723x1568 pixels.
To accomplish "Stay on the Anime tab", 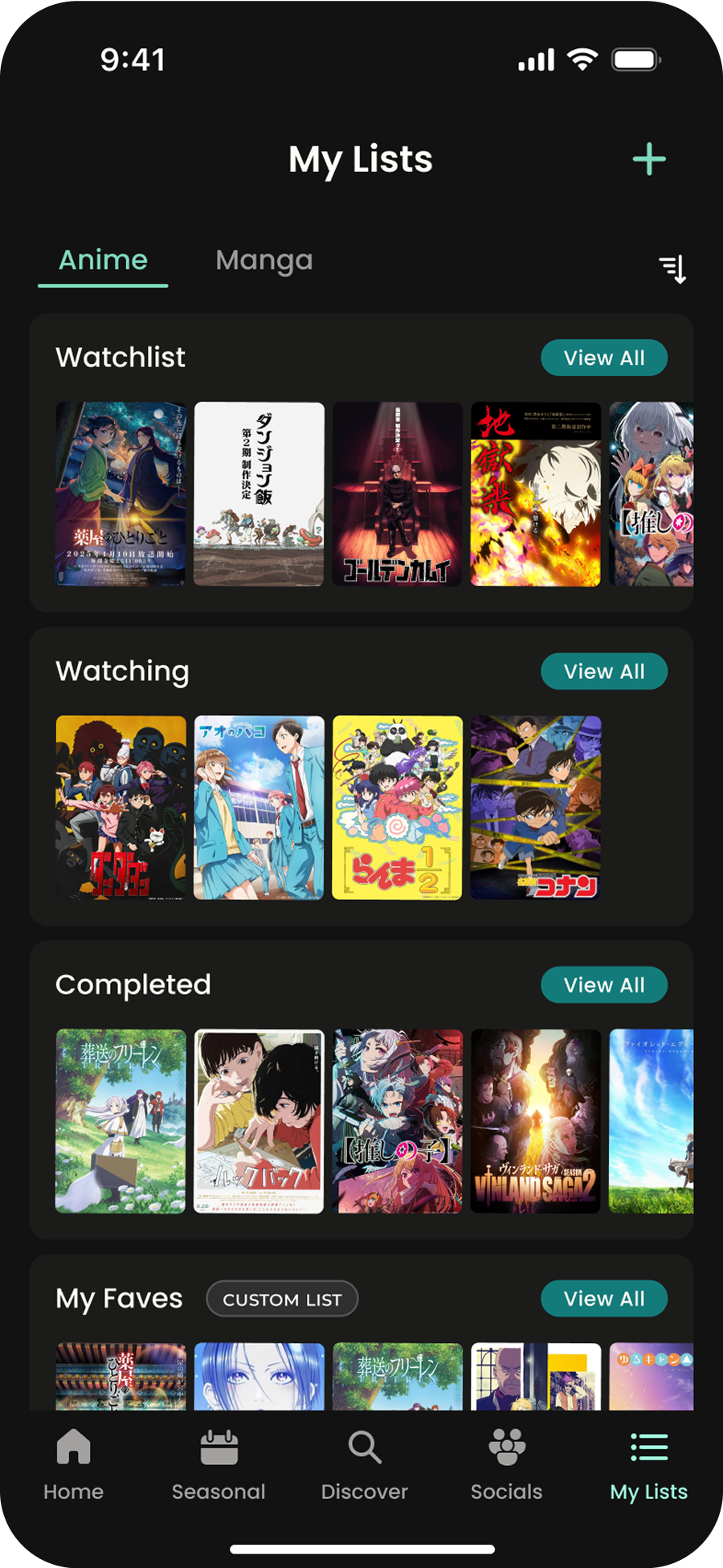I will [102, 260].
